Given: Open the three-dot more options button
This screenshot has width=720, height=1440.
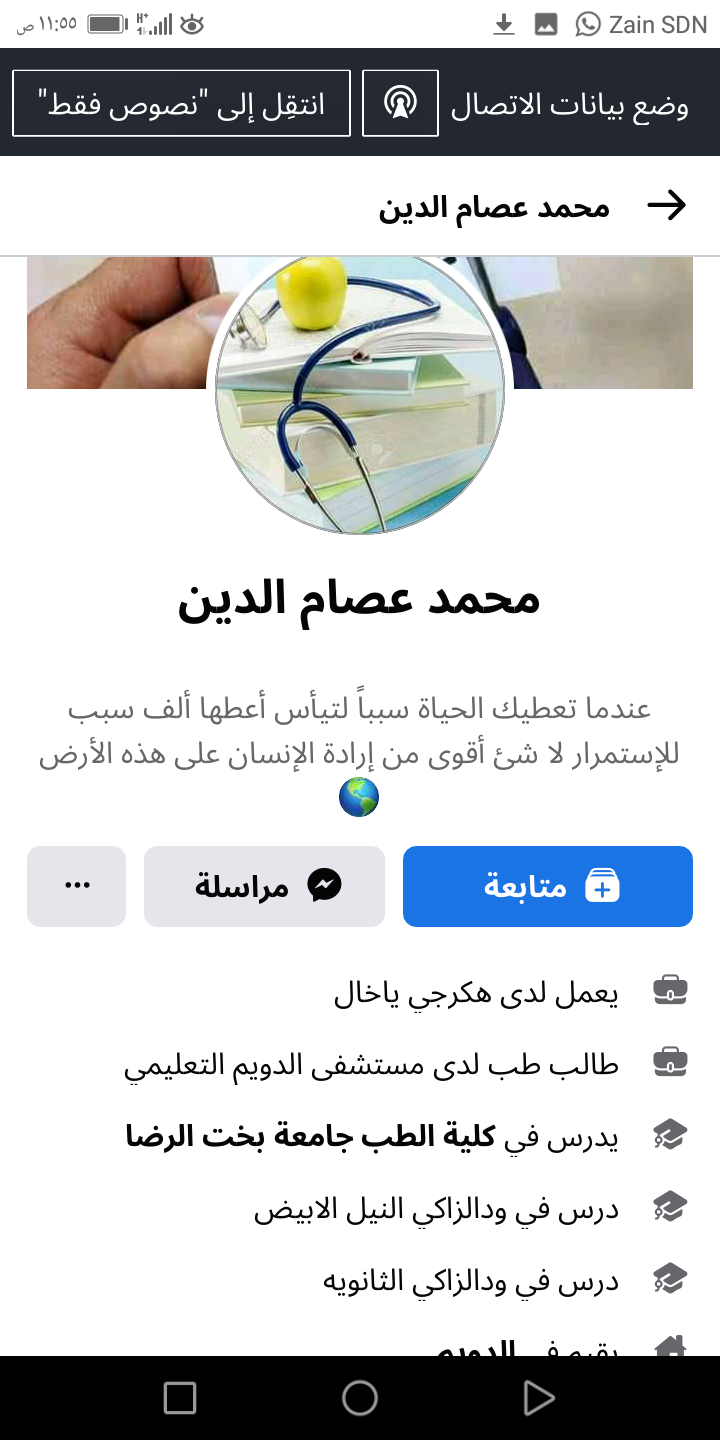Looking at the screenshot, I should coord(77,886).
